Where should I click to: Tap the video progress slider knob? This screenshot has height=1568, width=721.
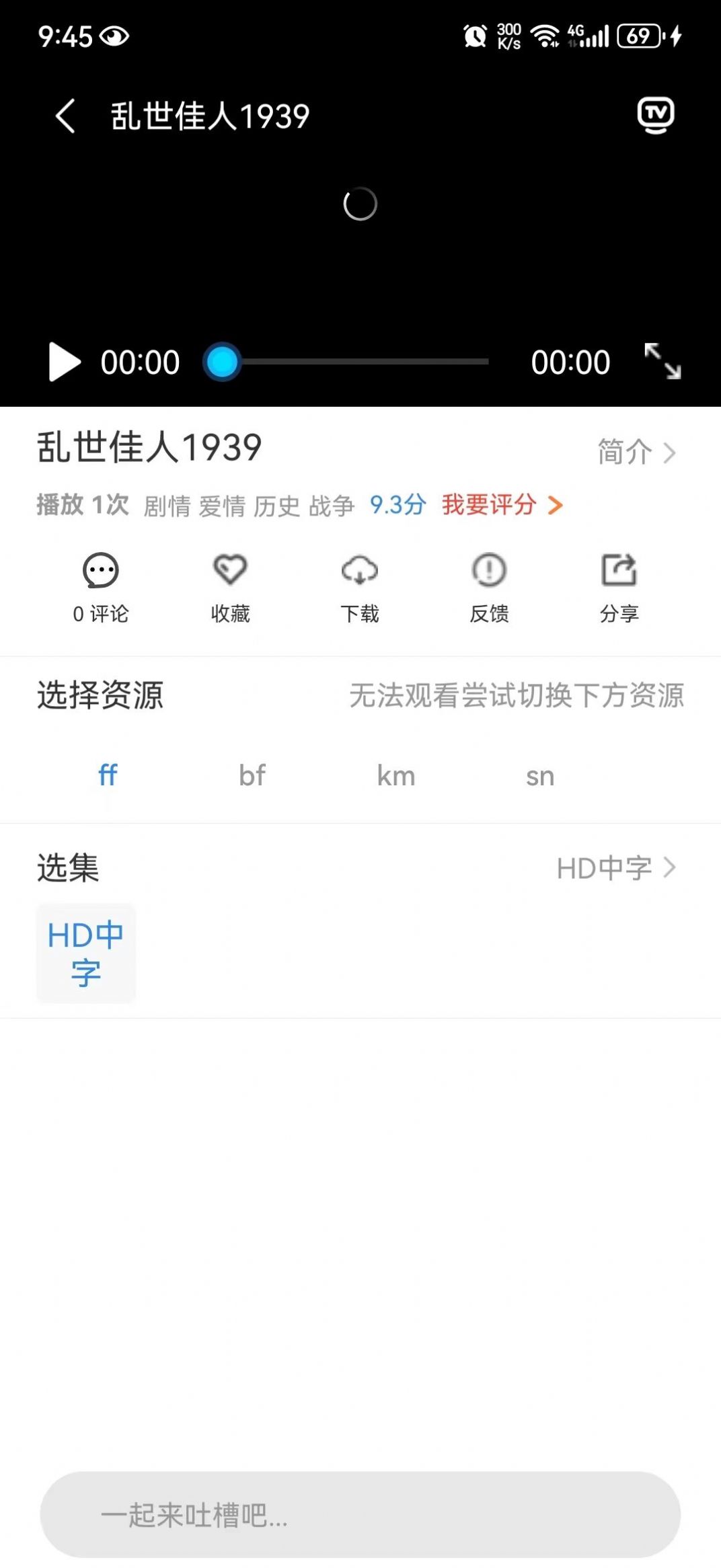(x=222, y=362)
